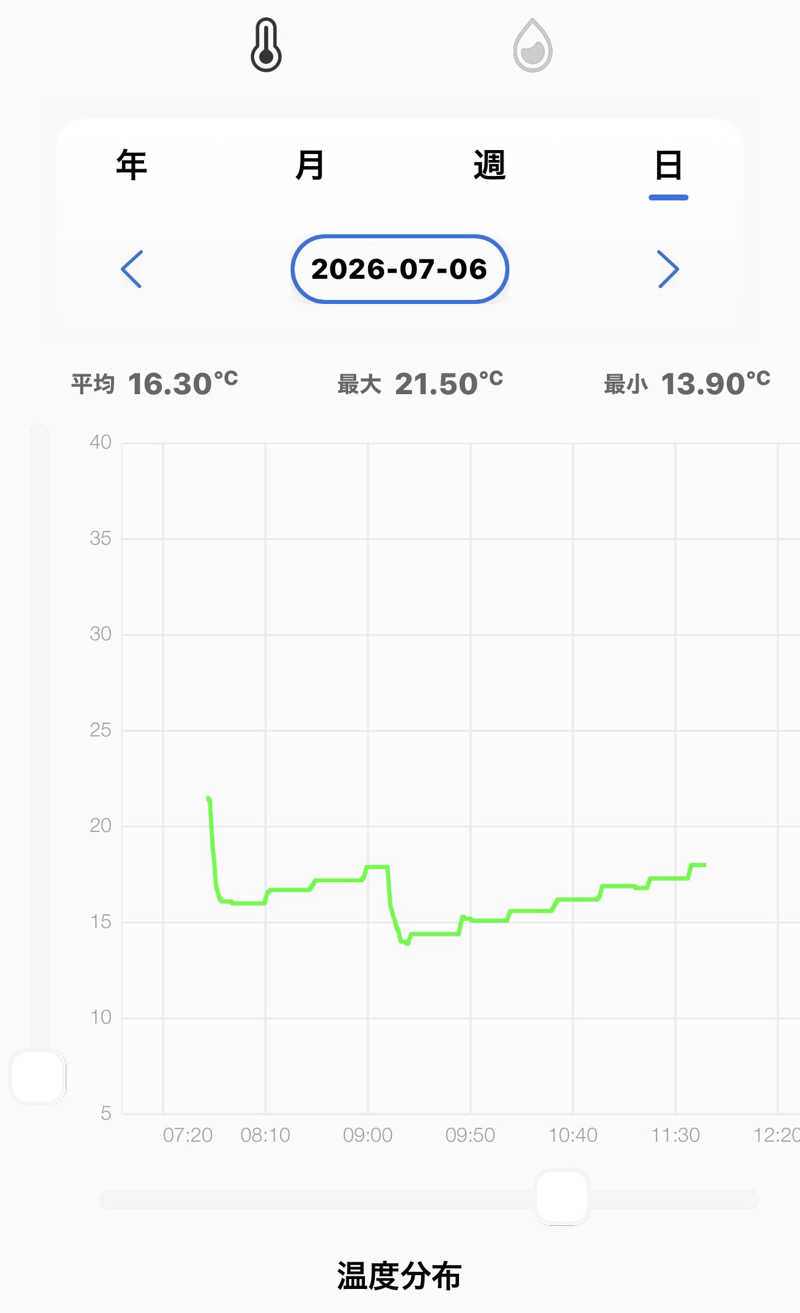Switch to the humidity droplet view
800x1313 pixels.
(x=533, y=47)
